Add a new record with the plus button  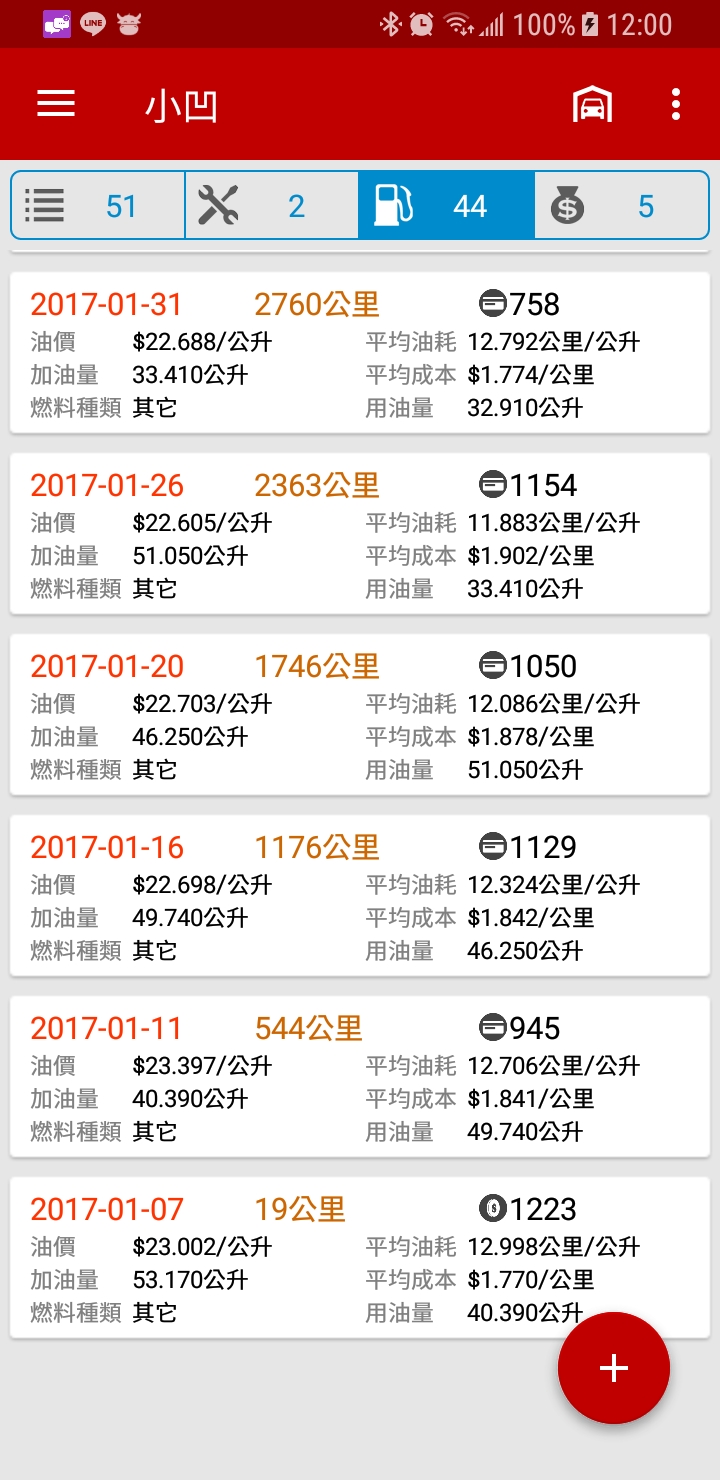click(x=614, y=1368)
